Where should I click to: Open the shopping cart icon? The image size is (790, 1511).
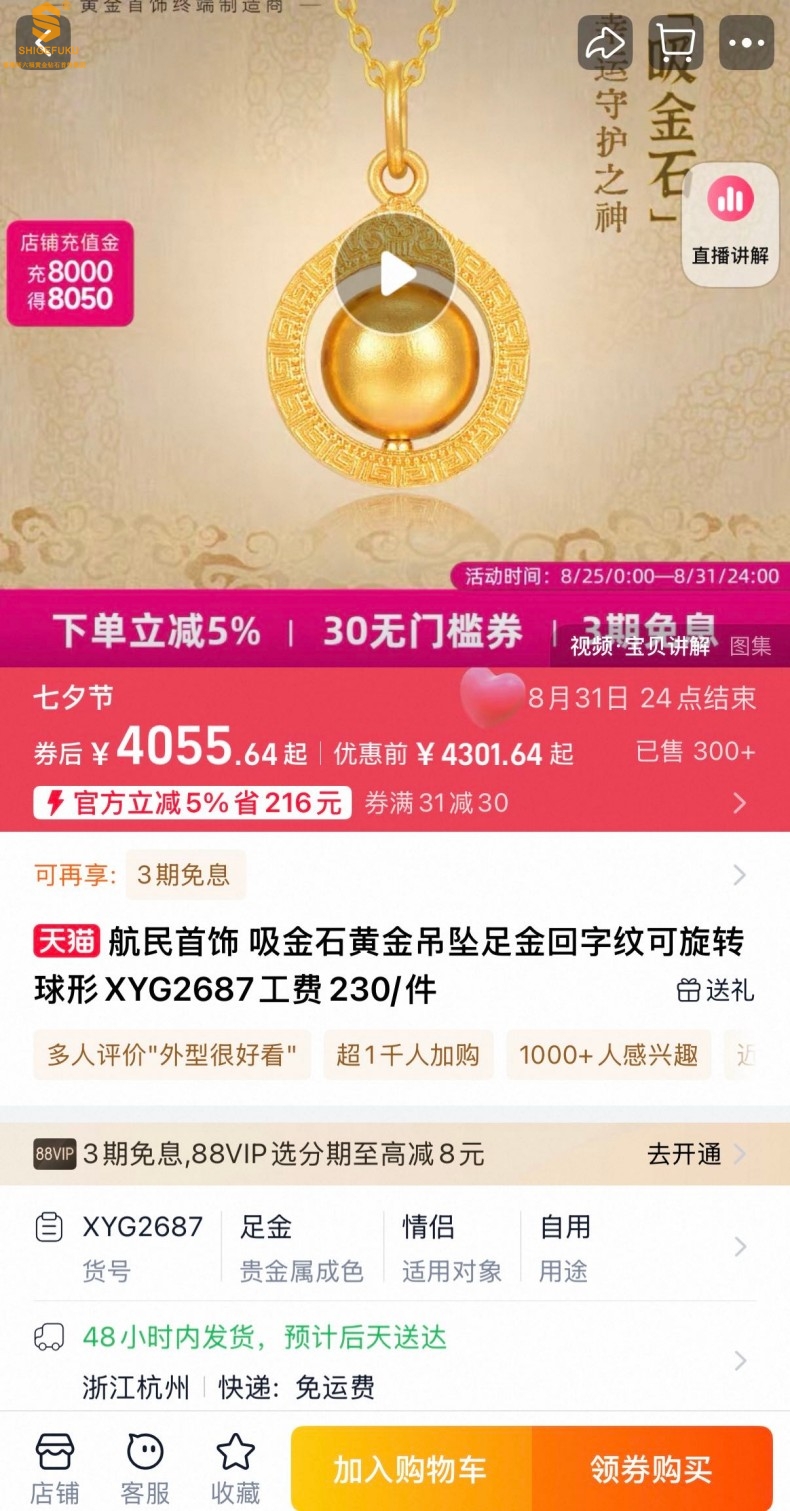pos(676,42)
